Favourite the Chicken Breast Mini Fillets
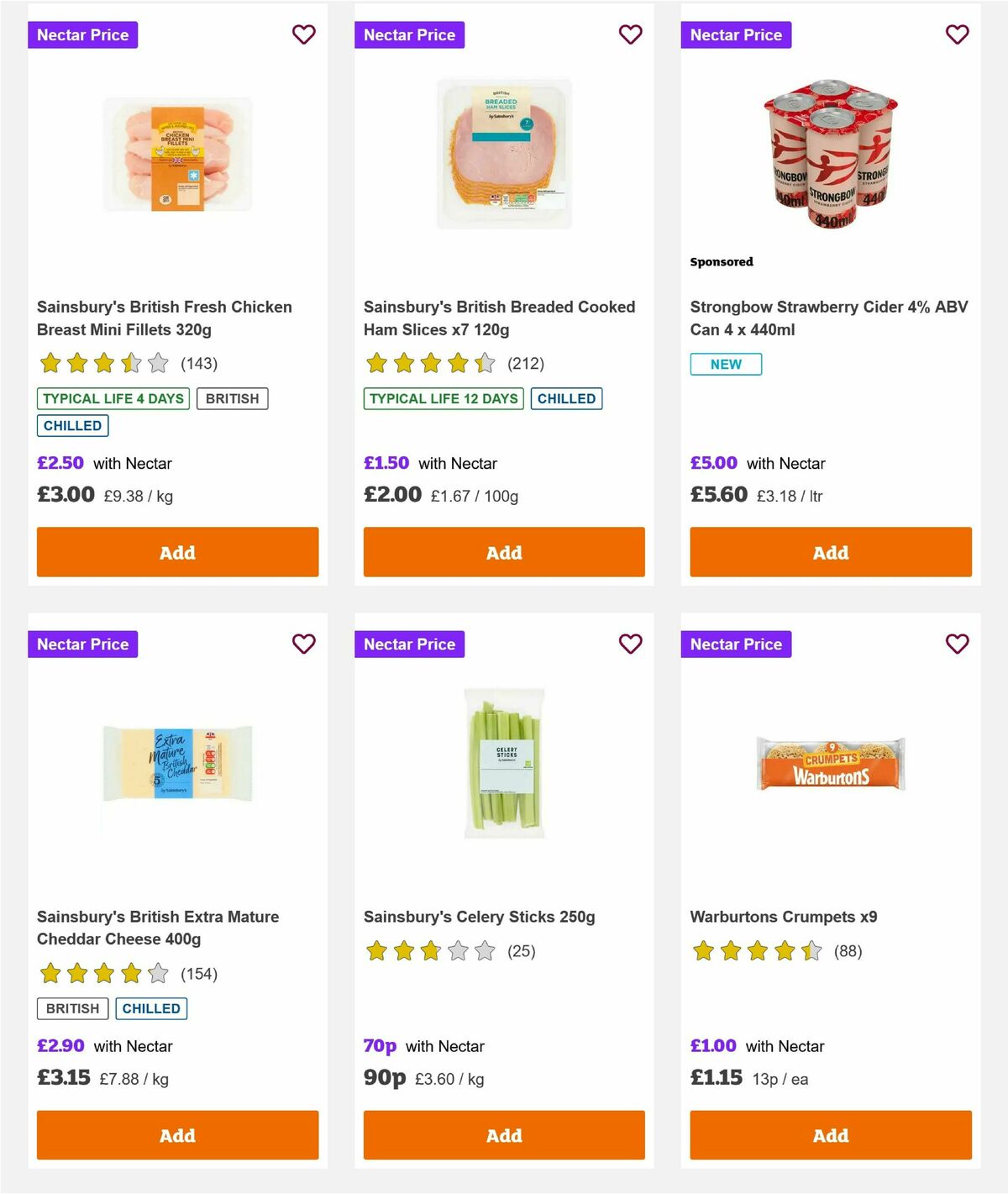 point(303,34)
